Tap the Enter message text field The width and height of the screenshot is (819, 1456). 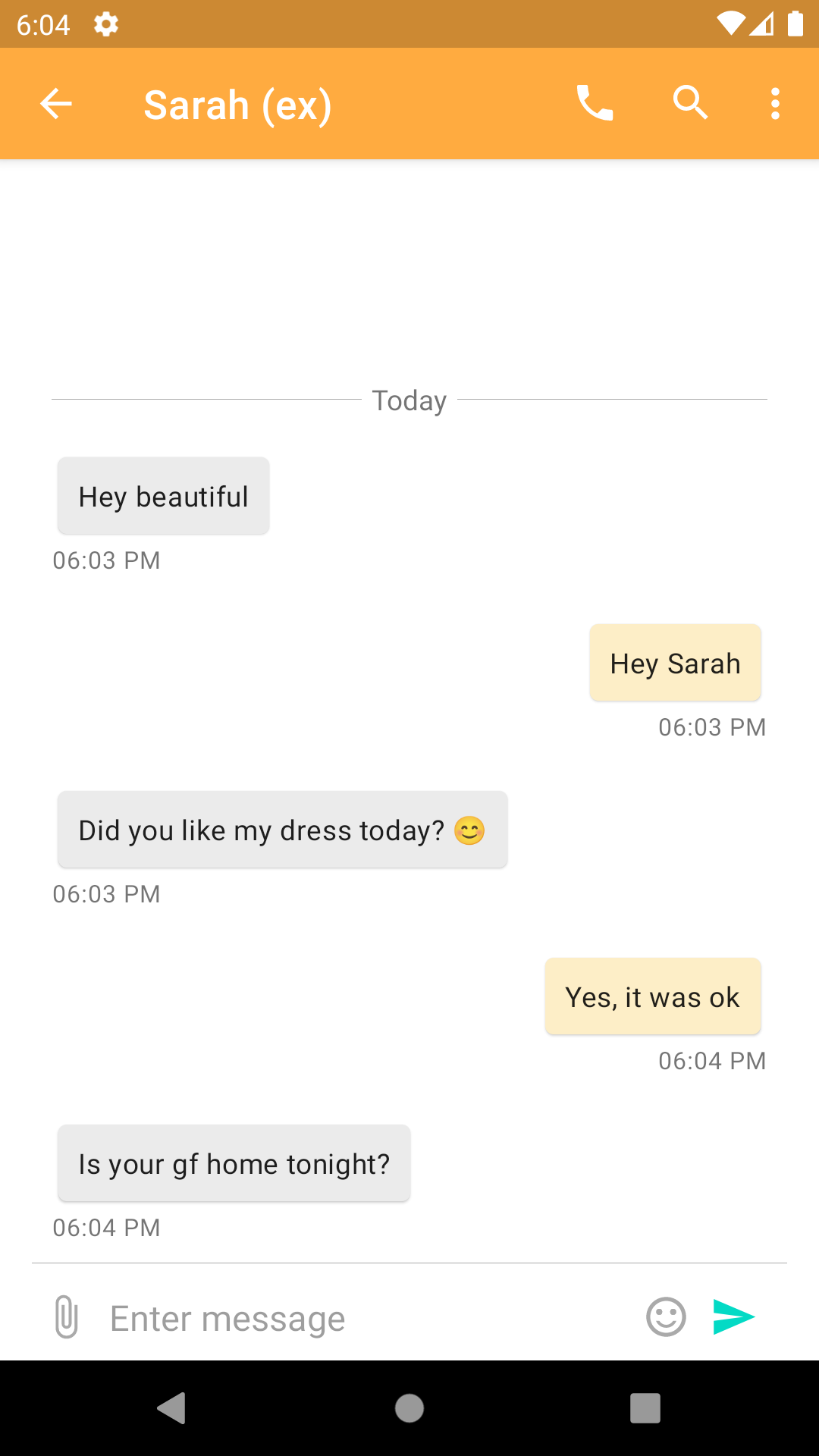[303, 1317]
